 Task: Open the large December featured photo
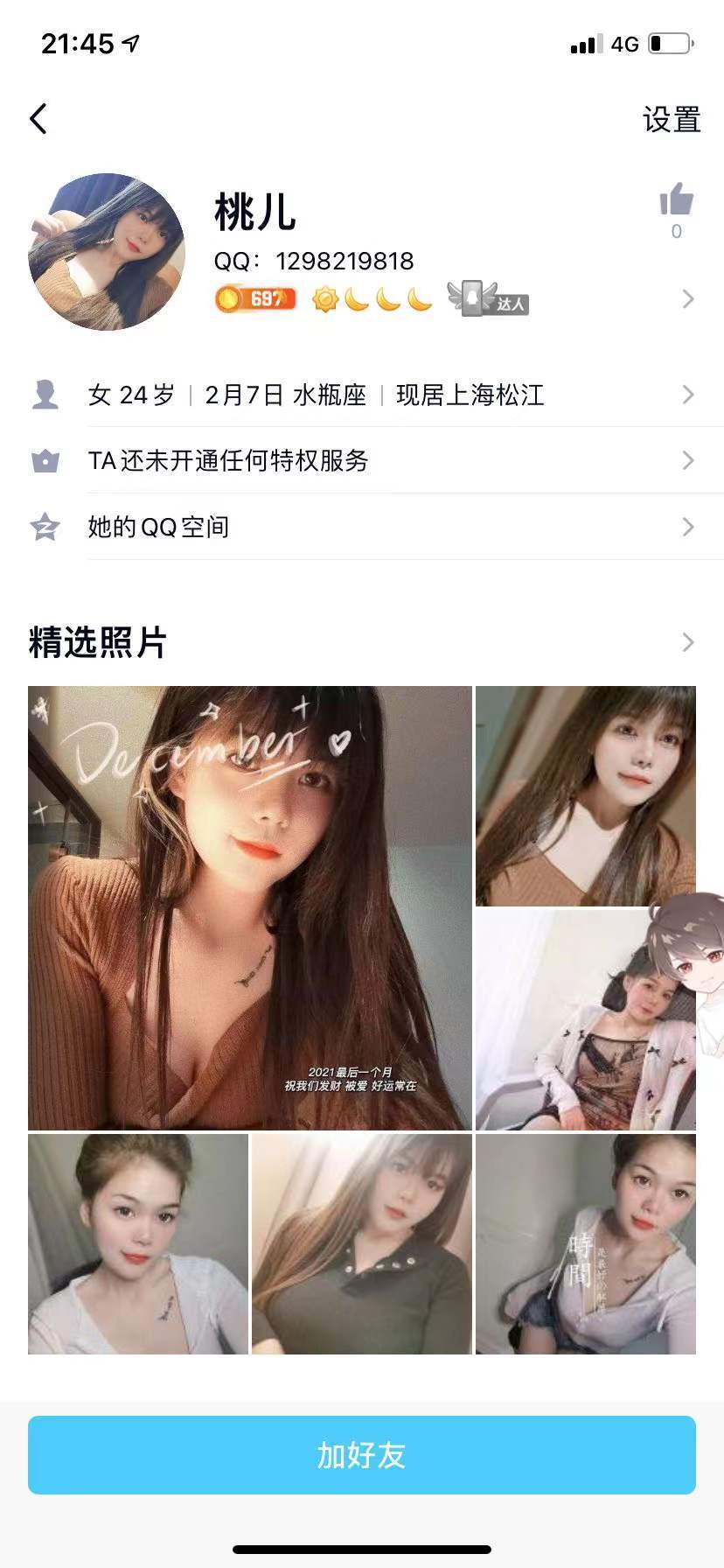coord(250,907)
